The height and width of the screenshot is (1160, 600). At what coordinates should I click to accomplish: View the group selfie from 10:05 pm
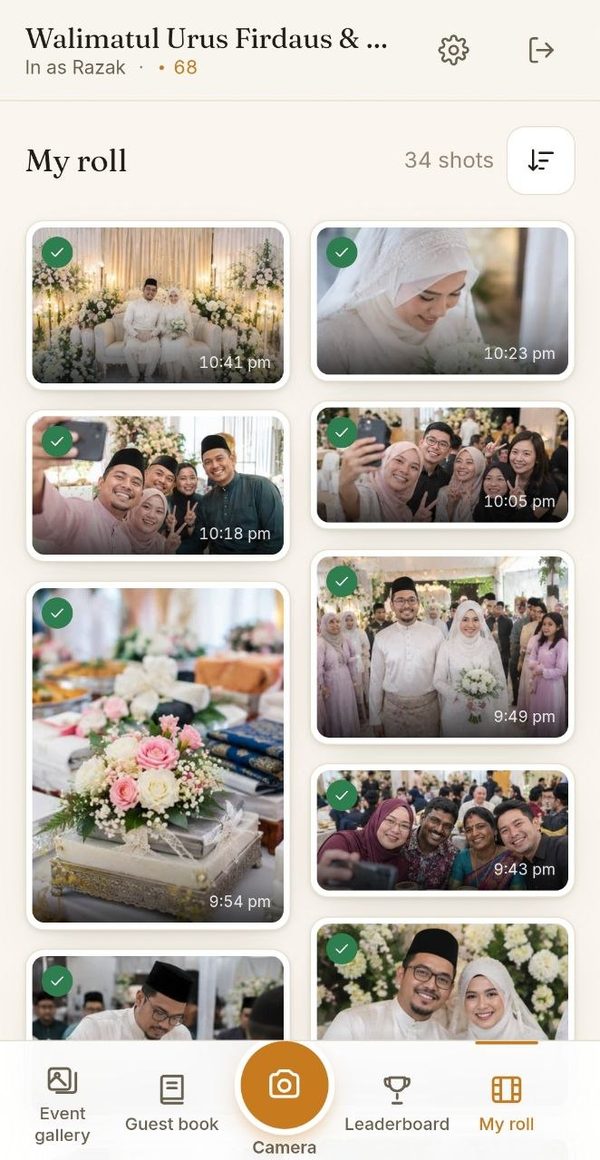tap(442, 465)
